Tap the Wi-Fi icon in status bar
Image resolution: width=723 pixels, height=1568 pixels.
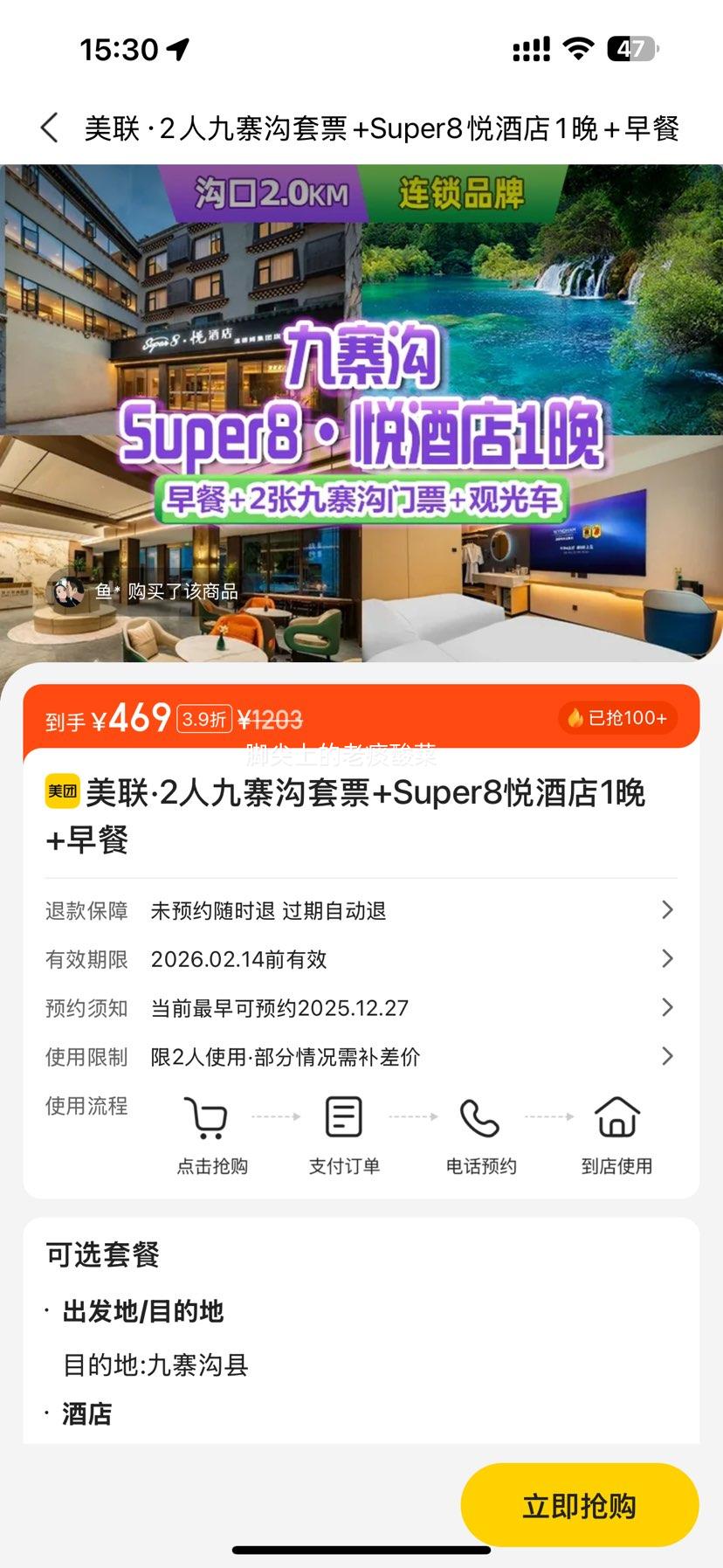(x=578, y=48)
